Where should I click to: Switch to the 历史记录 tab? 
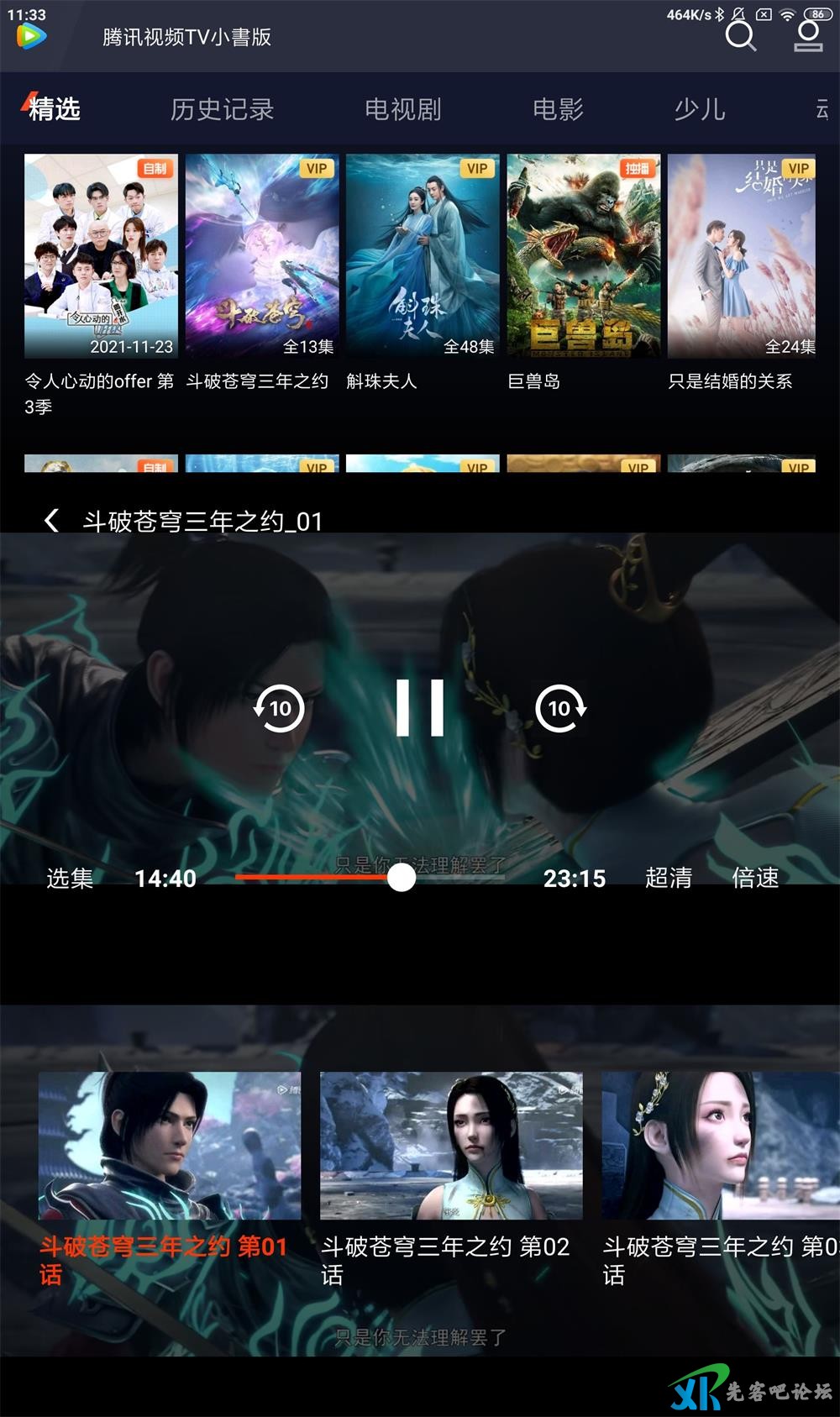click(x=222, y=109)
